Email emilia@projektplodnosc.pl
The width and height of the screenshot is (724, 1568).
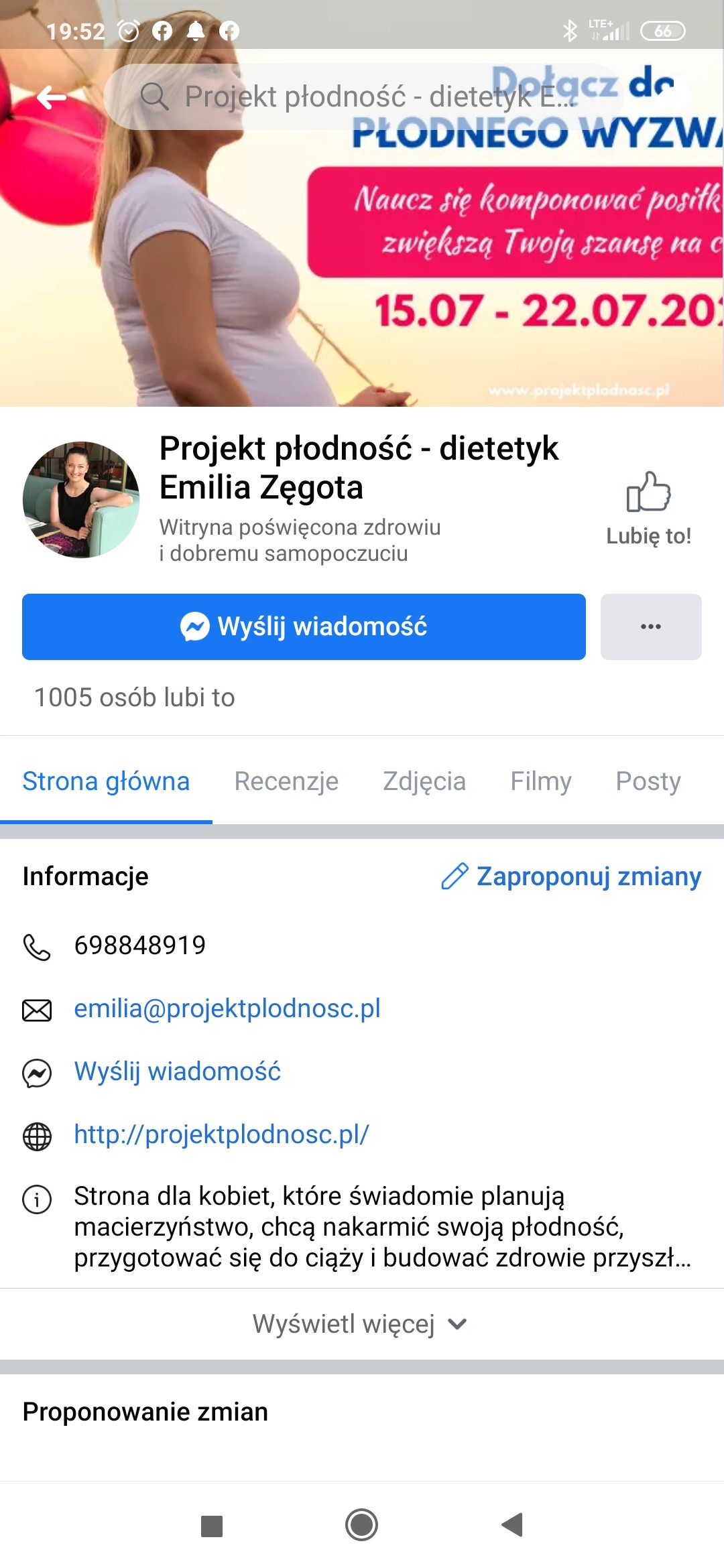(227, 1008)
